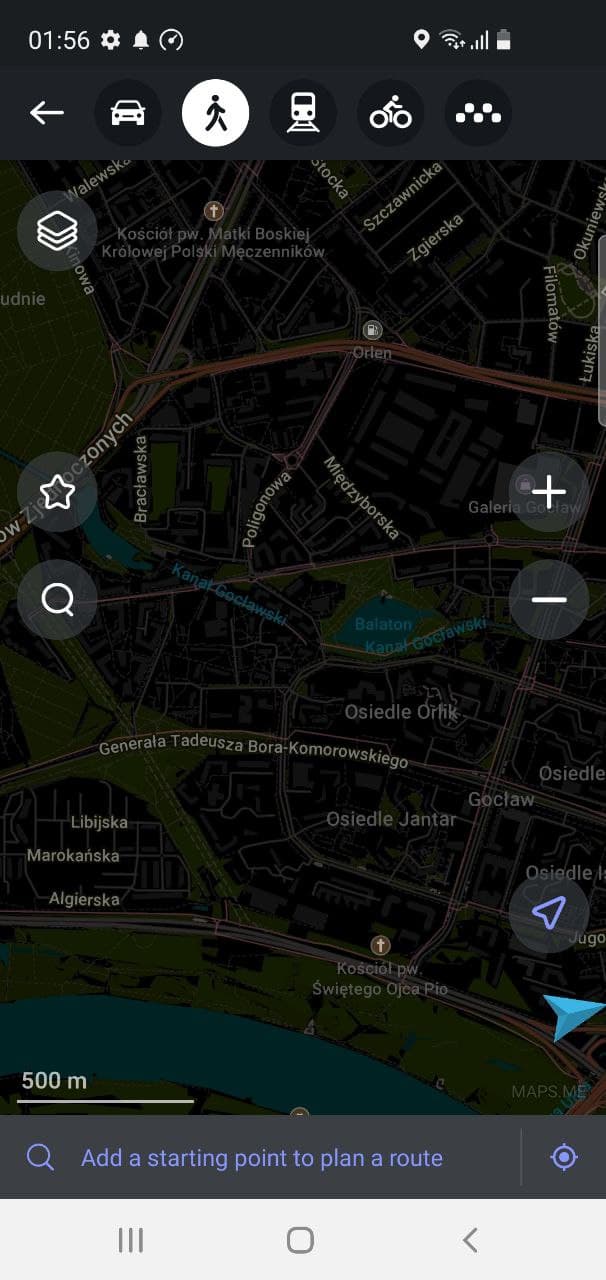
Task: Select pedestrian walking mode
Action: (215, 113)
